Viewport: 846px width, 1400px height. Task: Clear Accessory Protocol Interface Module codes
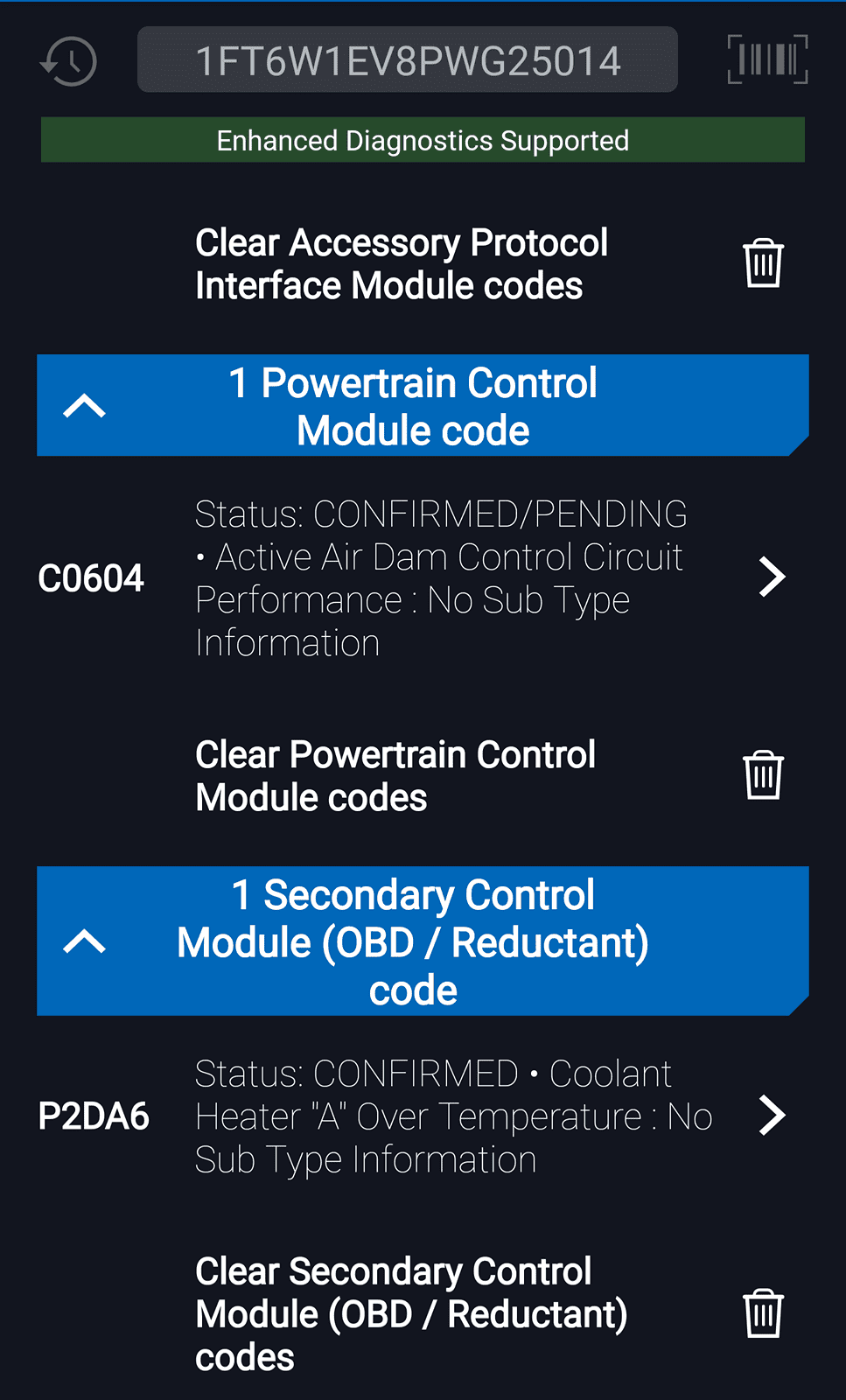click(x=762, y=263)
